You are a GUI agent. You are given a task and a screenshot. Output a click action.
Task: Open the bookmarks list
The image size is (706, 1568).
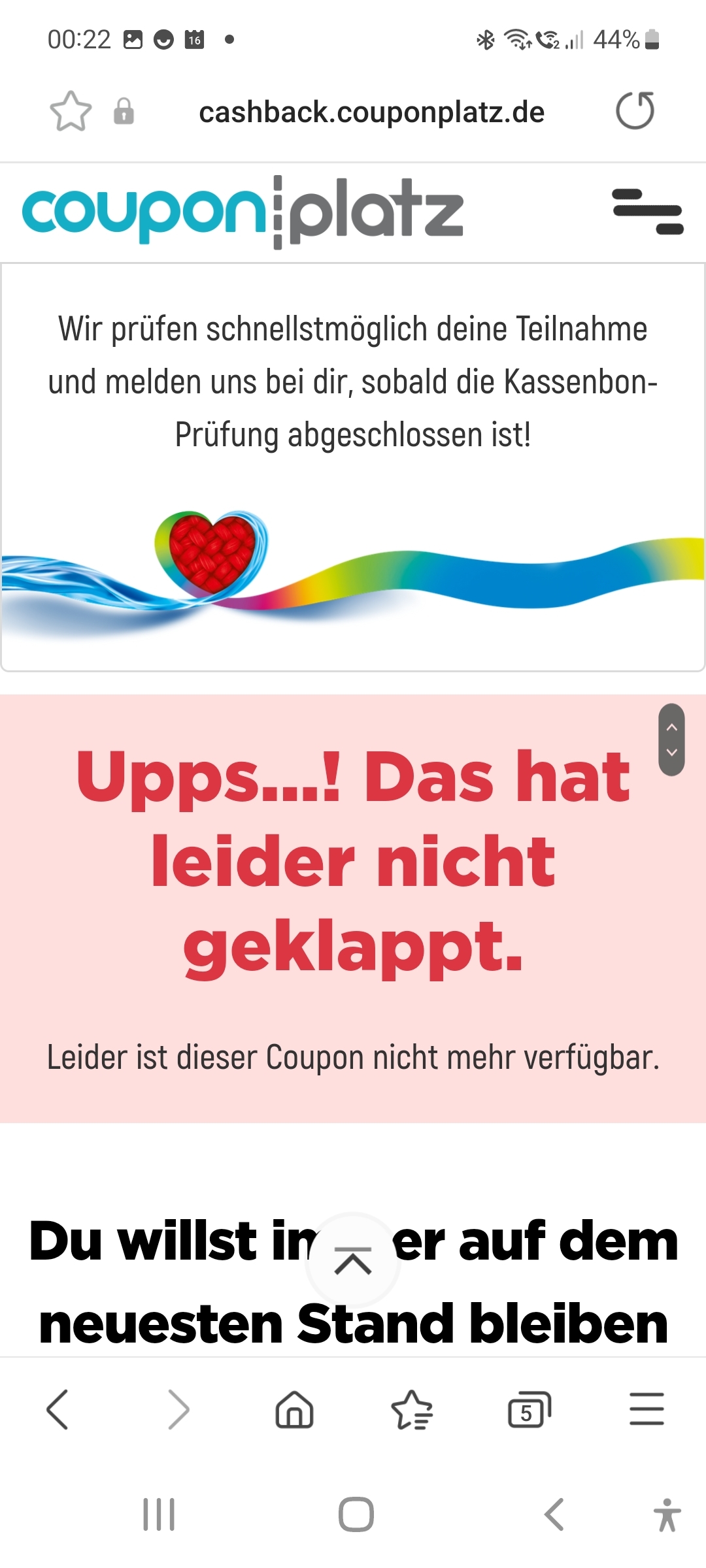point(412,1409)
